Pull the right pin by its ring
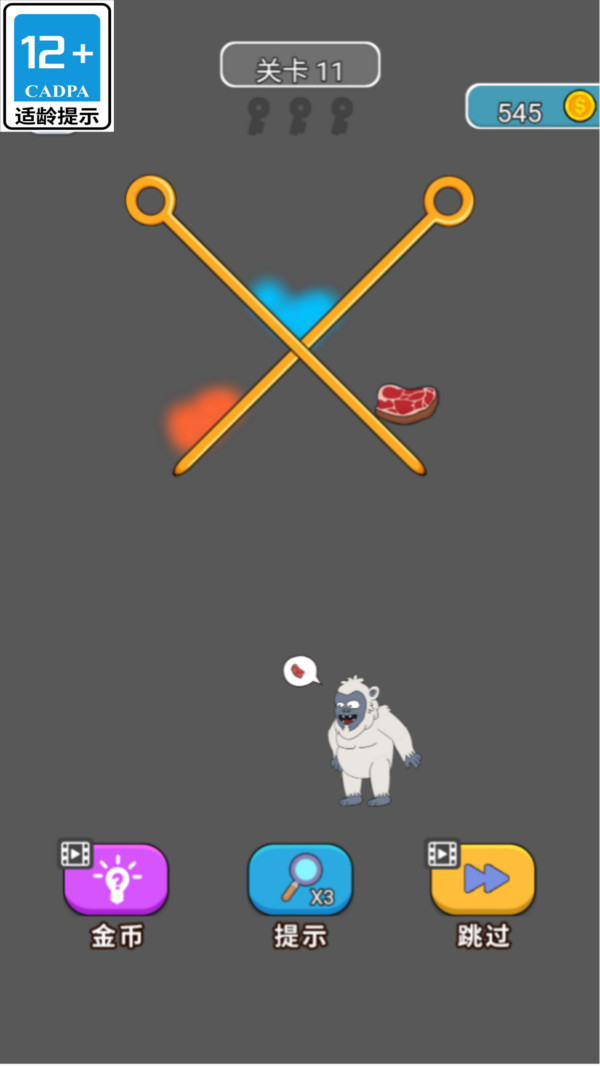The width and height of the screenshot is (600, 1066). [x=448, y=200]
